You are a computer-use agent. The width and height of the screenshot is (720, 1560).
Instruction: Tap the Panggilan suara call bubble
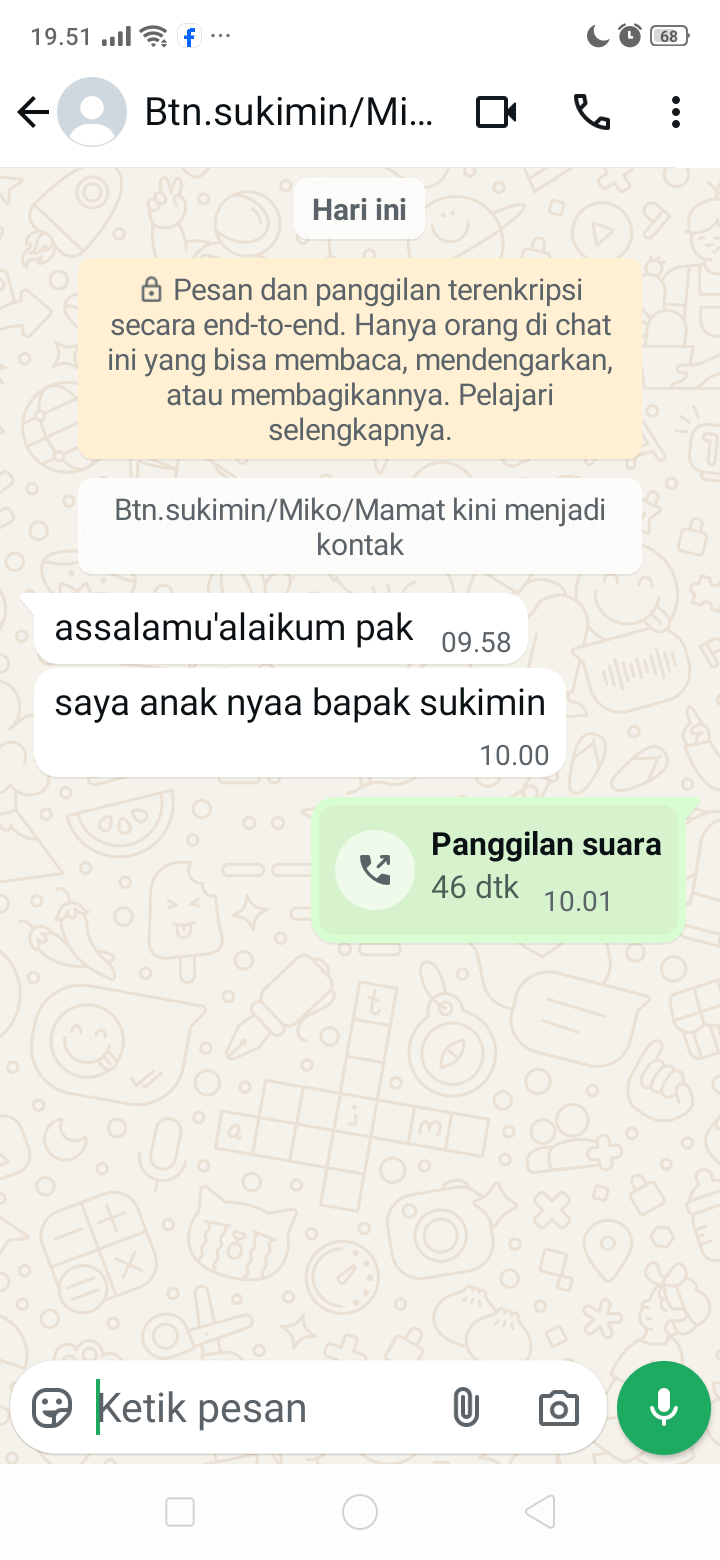coord(498,872)
